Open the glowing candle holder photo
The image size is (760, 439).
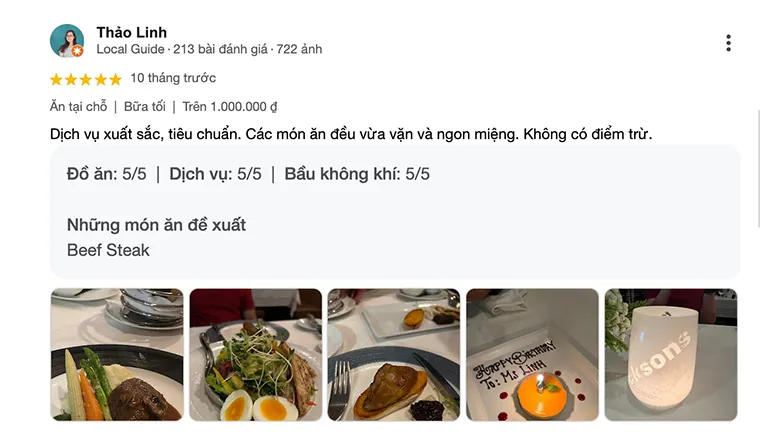670,354
